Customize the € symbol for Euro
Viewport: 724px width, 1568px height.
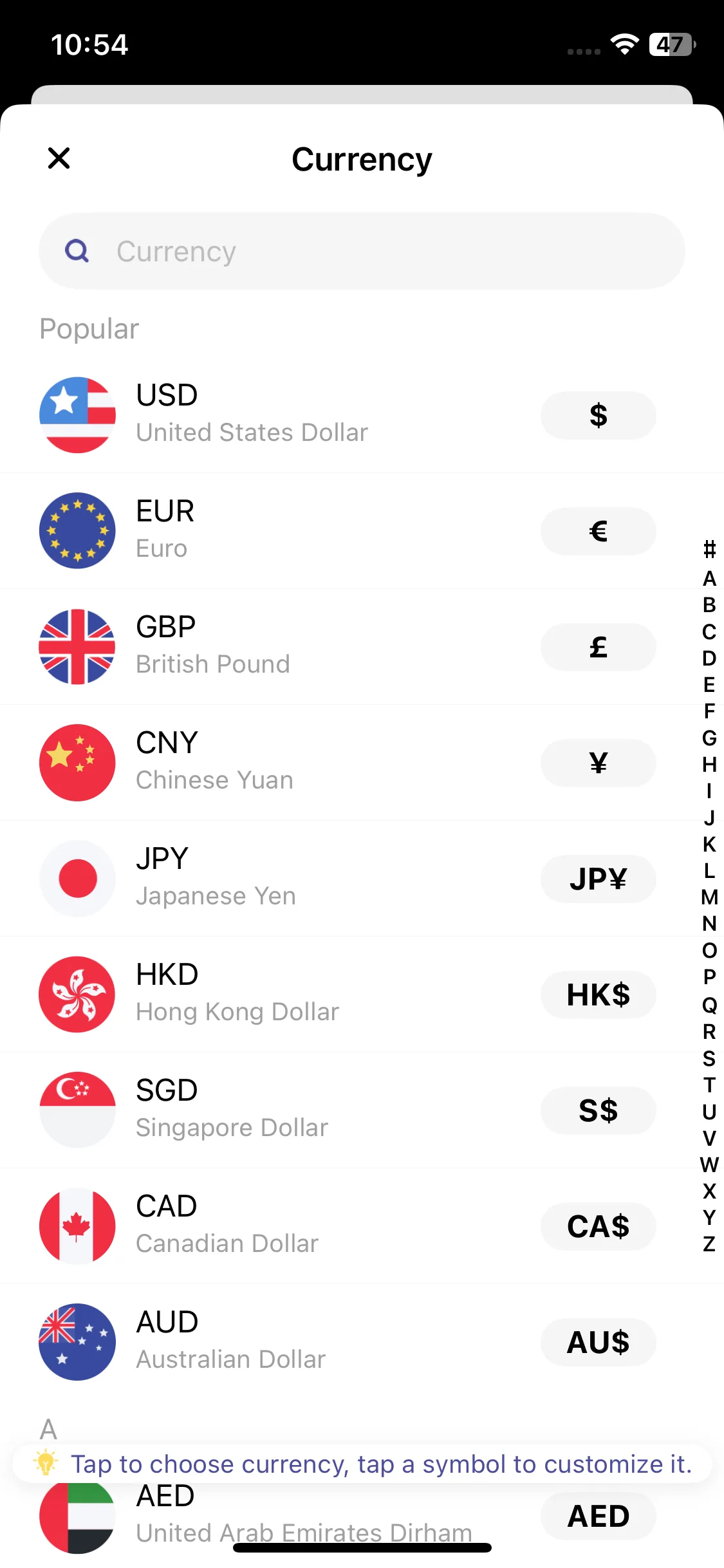pos(598,531)
